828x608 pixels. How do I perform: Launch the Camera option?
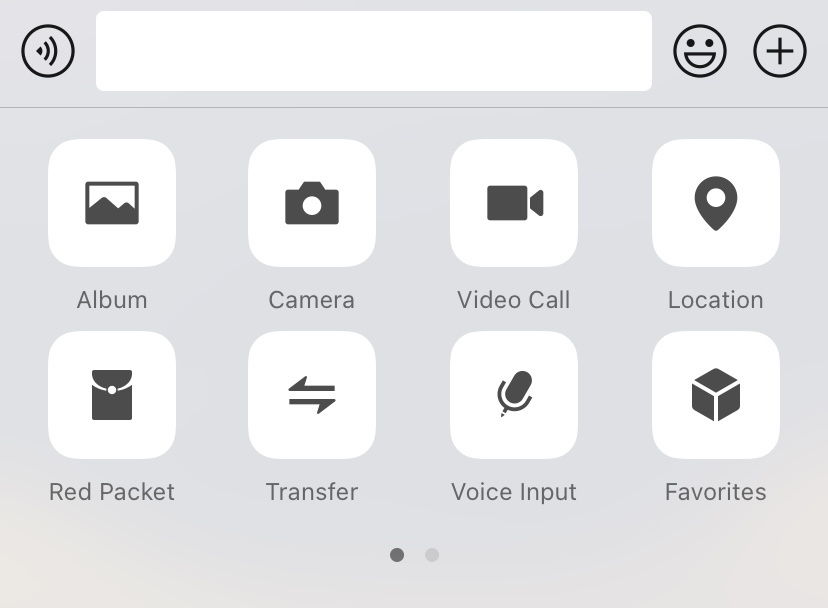point(312,203)
